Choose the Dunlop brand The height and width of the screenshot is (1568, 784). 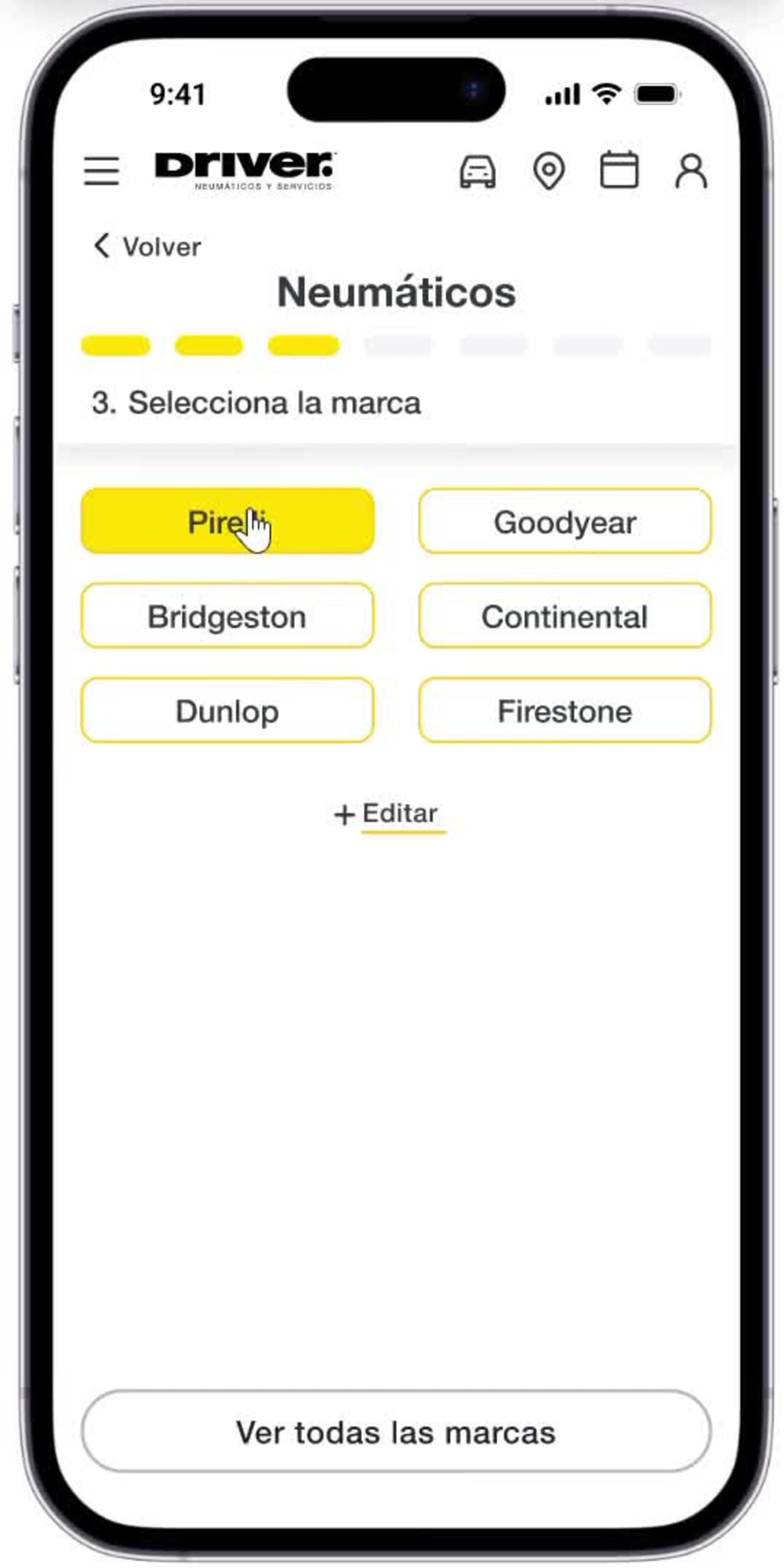pos(227,710)
